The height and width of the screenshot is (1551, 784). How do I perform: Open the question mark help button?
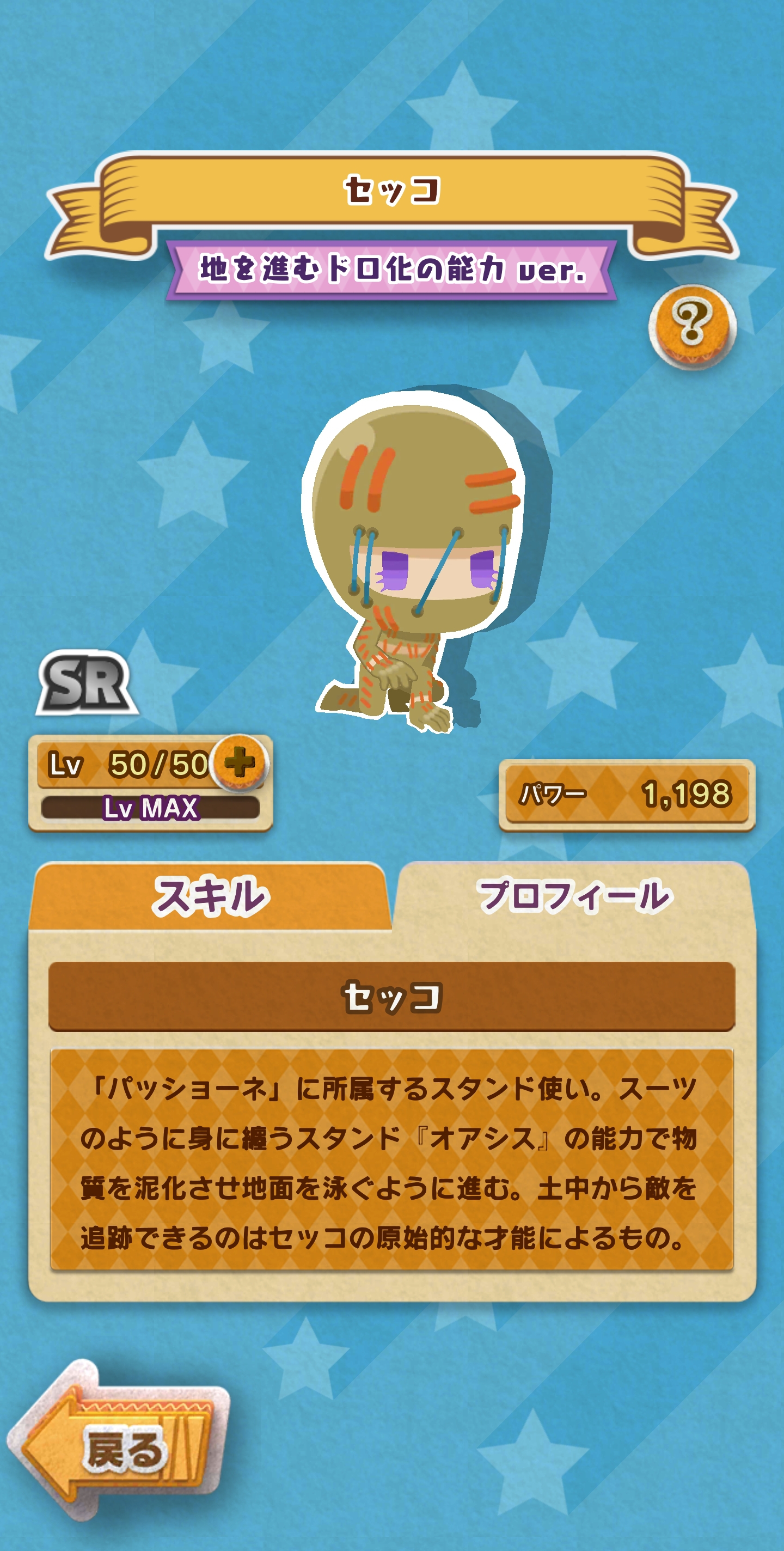692,326
